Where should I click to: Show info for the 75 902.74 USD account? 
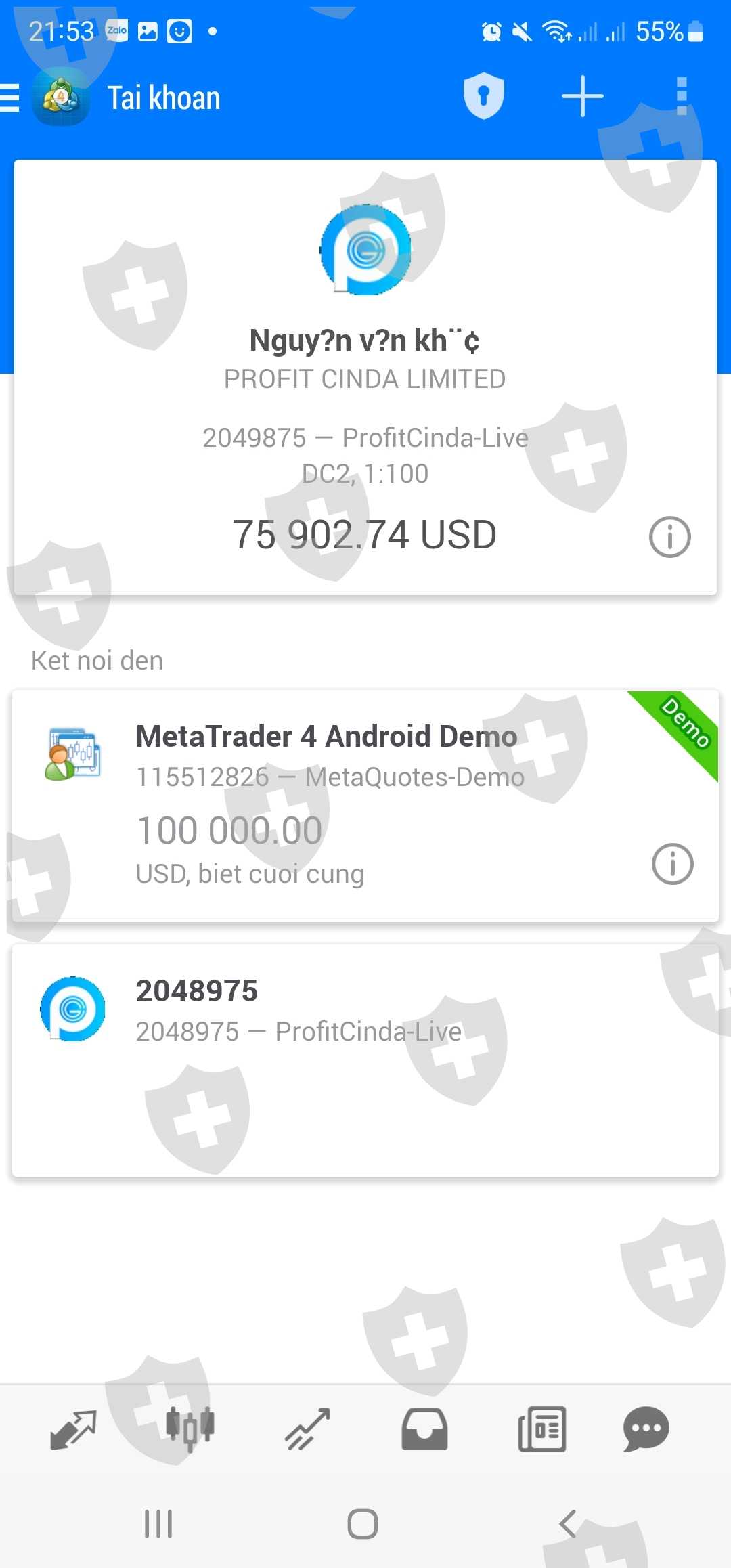pyautogui.click(x=669, y=537)
